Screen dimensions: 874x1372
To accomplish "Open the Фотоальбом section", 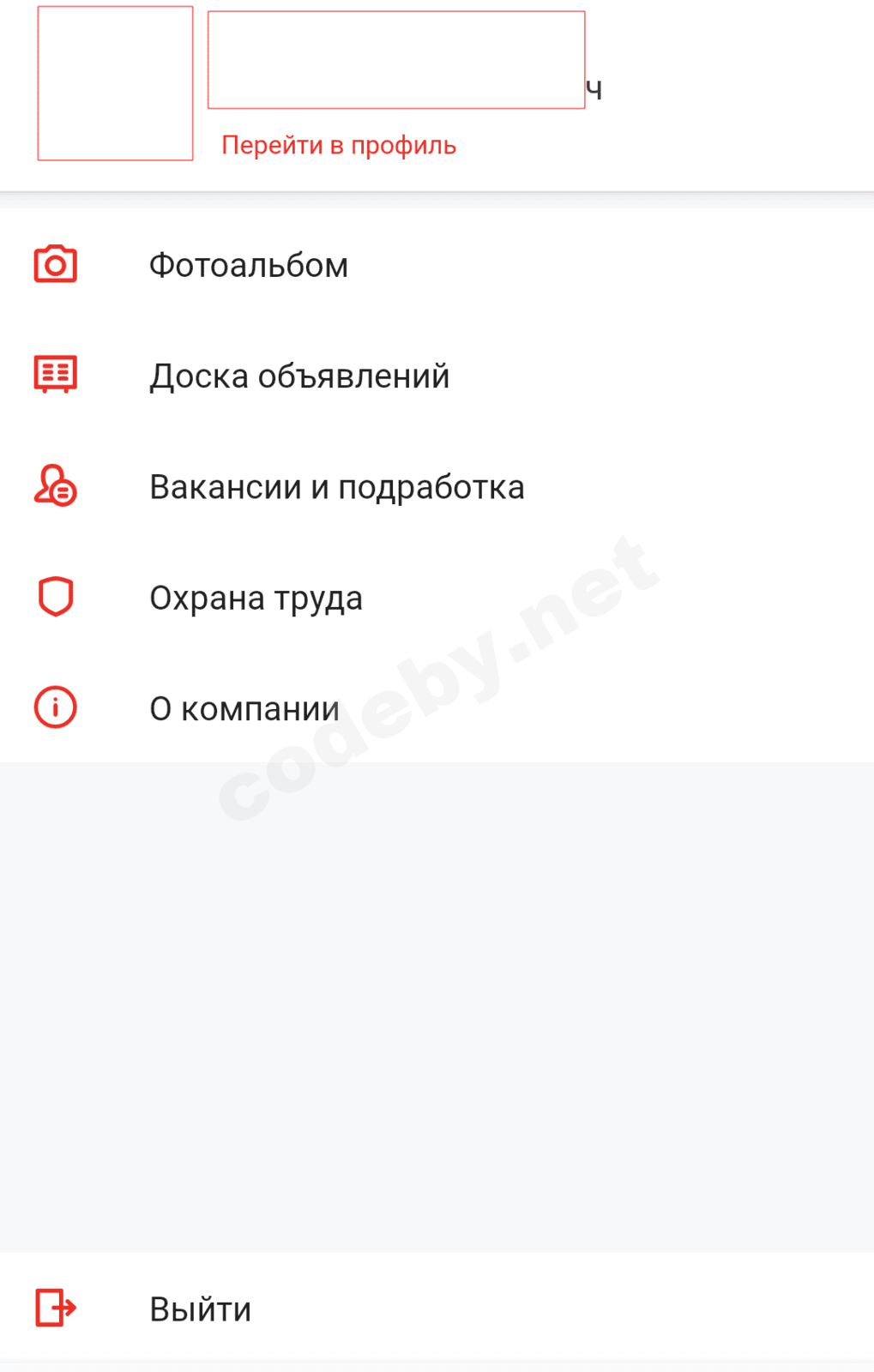I will tap(248, 266).
